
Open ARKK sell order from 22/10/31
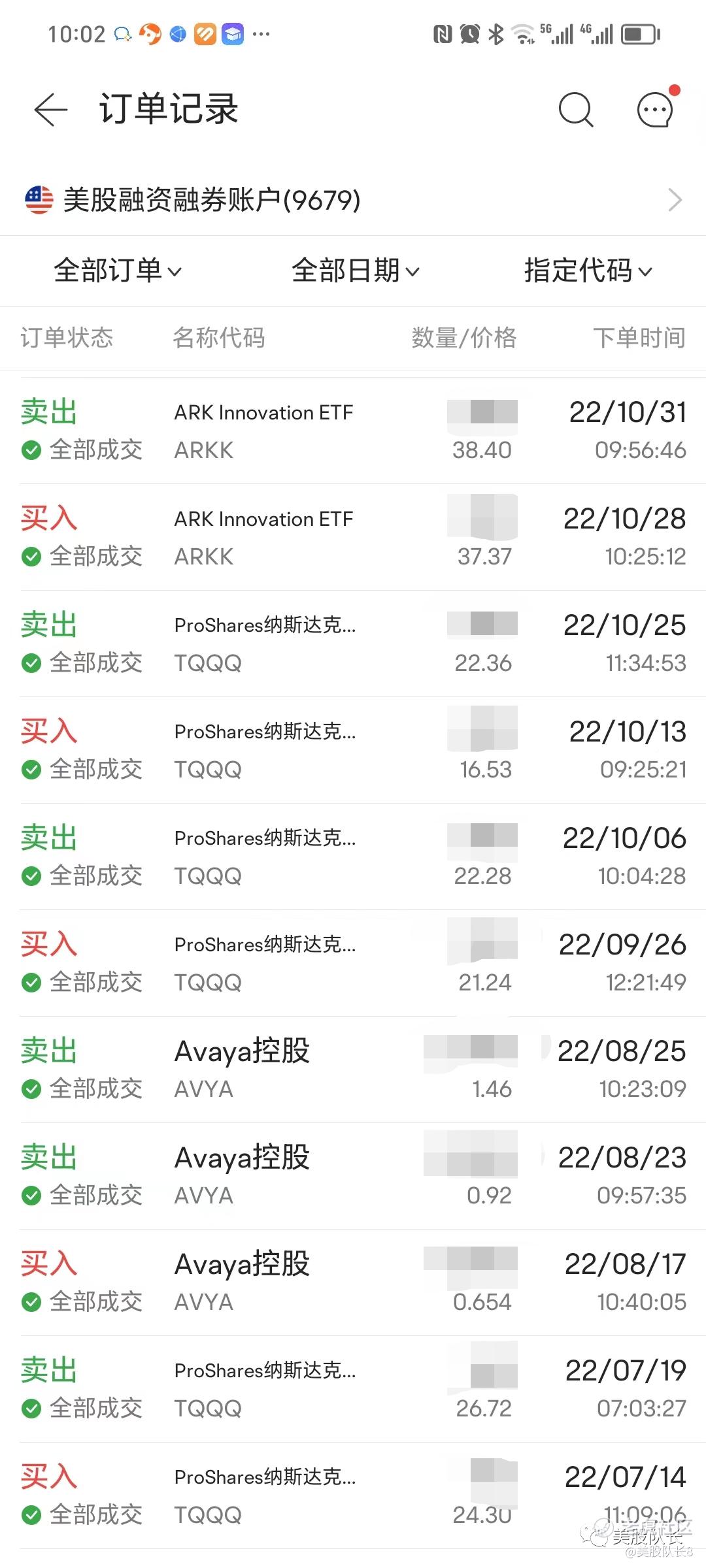353,431
